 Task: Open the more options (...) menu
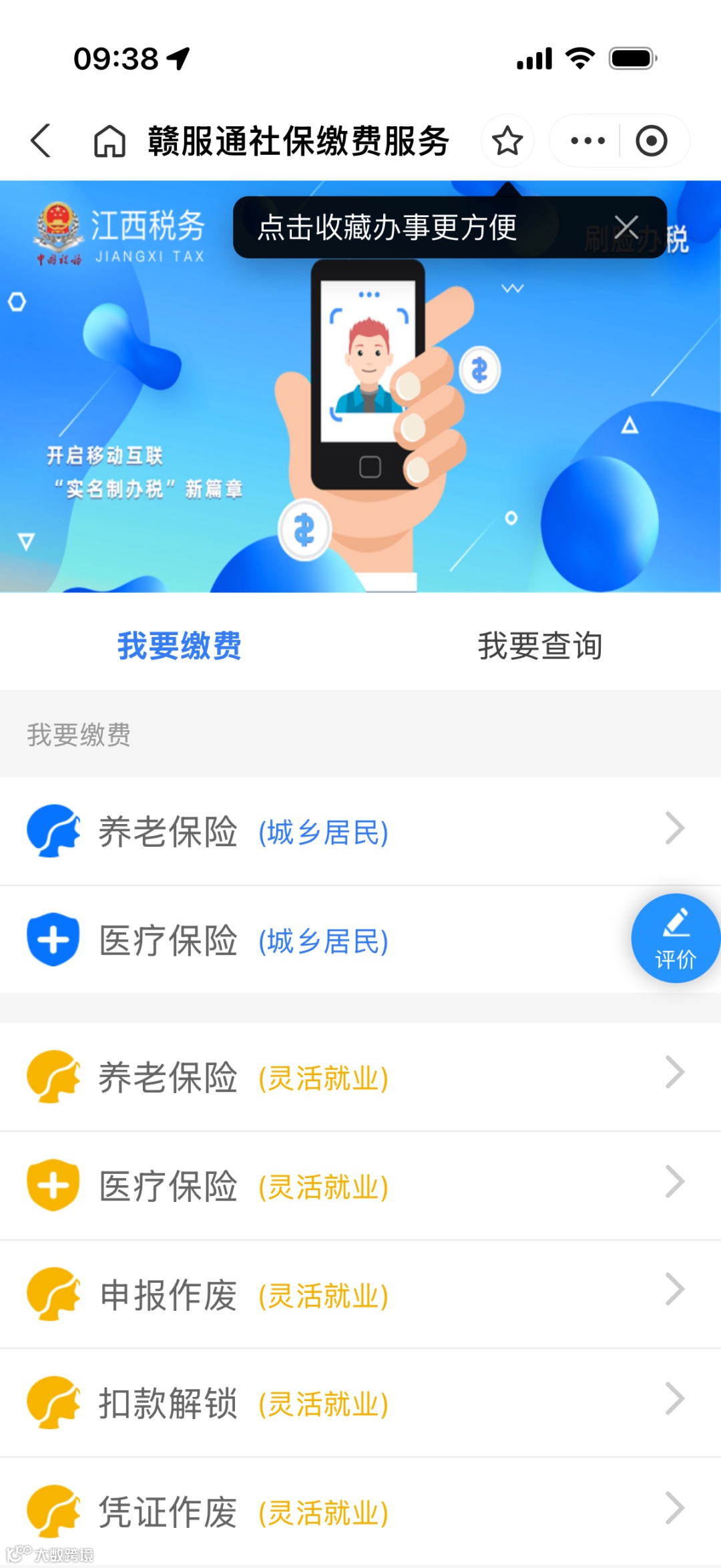pyautogui.click(x=585, y=141)
